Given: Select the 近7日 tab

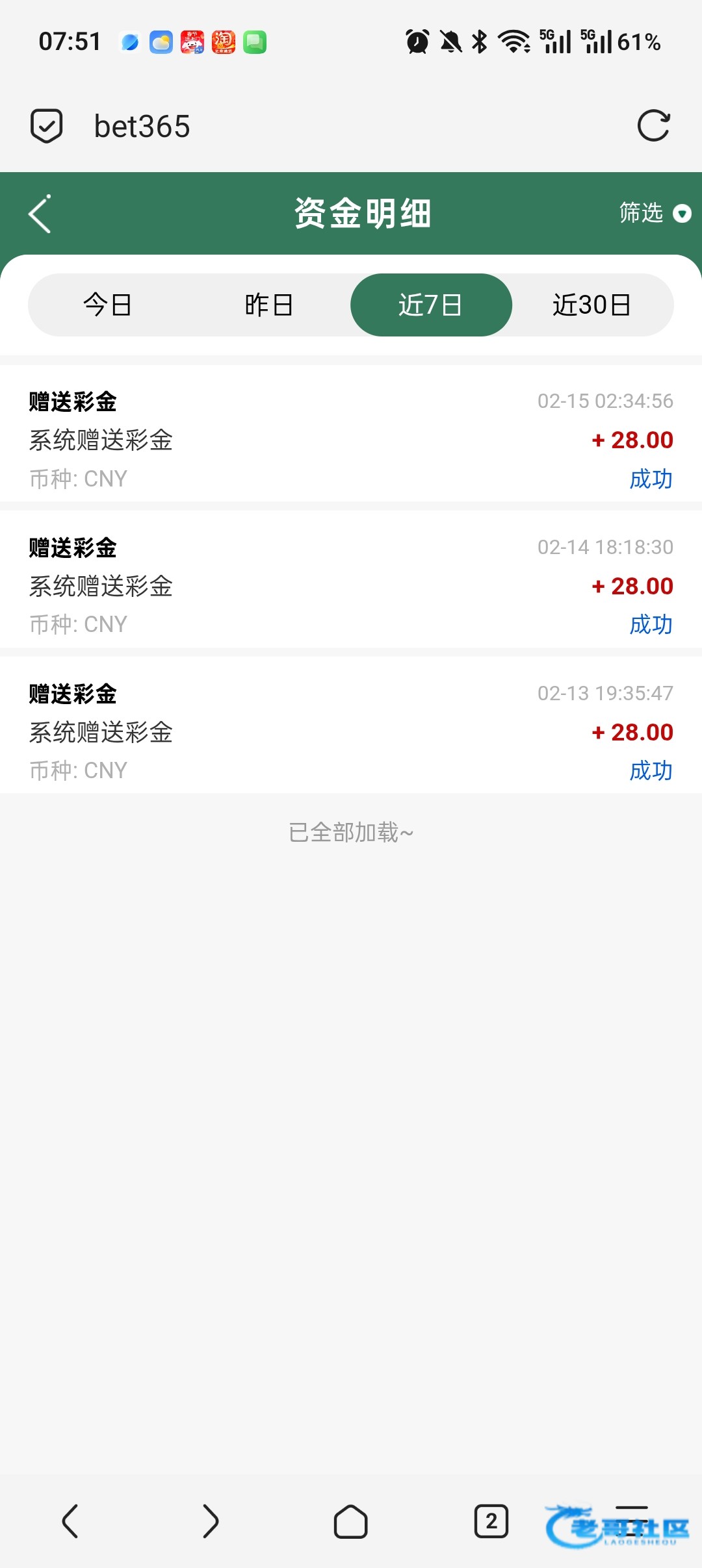Looking at the screenshot, I should coord(431,305).
